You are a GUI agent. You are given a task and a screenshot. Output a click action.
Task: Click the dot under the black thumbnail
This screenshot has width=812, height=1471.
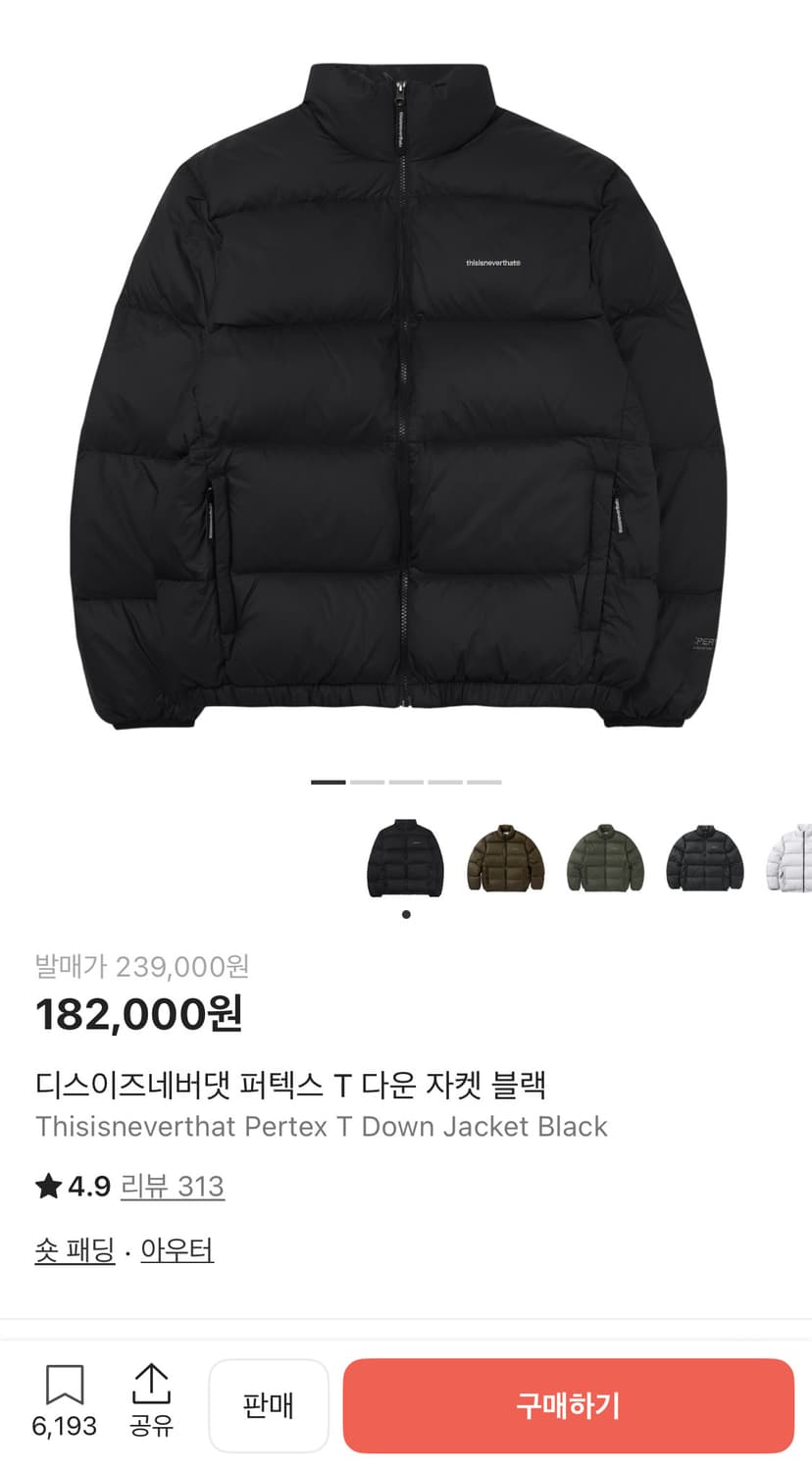(x=404, y=914)
